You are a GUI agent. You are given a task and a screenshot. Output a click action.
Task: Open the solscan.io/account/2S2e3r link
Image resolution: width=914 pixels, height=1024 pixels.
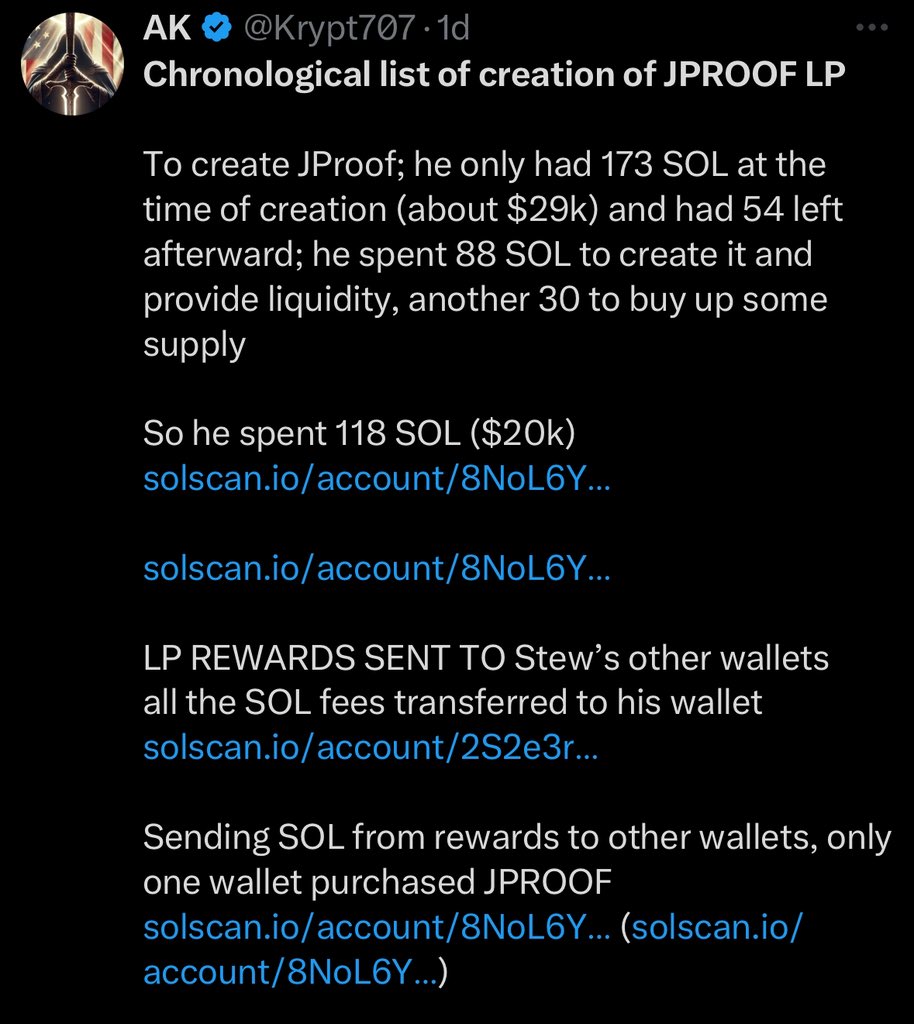370,747
